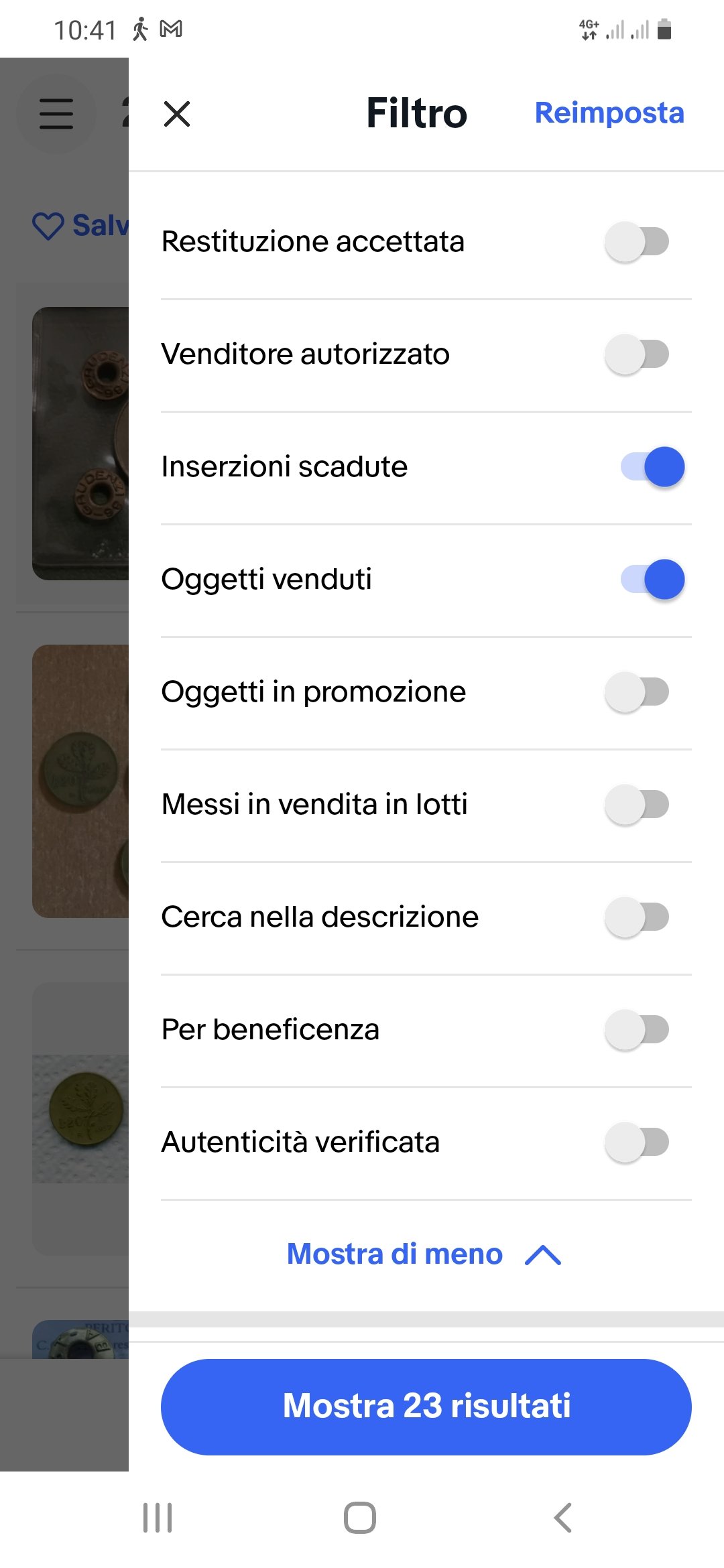Go back using system back button
Image resolution: width=724 pixels, height=1568 pixels.
pyautogui.click(x=563, y=1518)
